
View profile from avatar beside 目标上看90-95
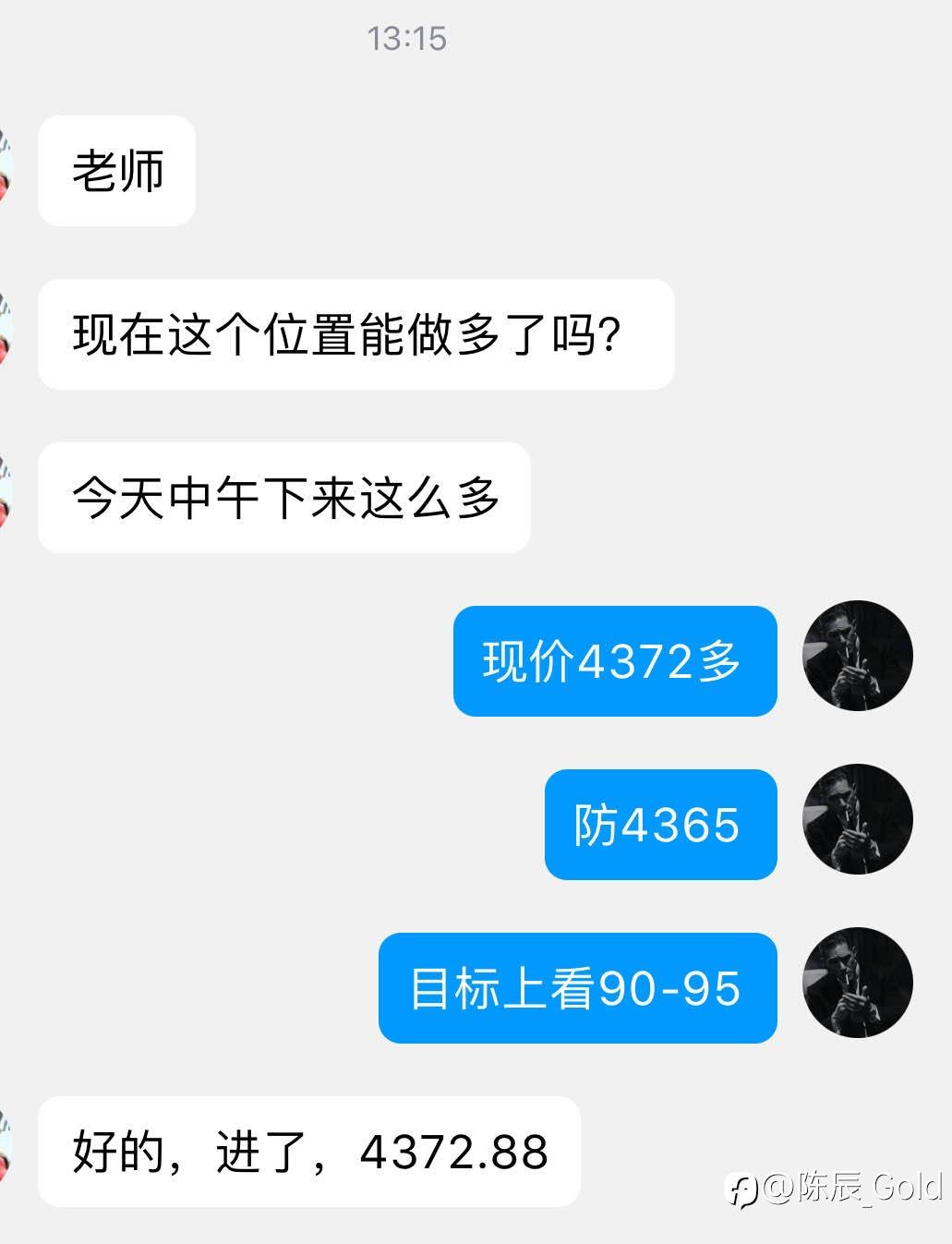pos(858,983)
